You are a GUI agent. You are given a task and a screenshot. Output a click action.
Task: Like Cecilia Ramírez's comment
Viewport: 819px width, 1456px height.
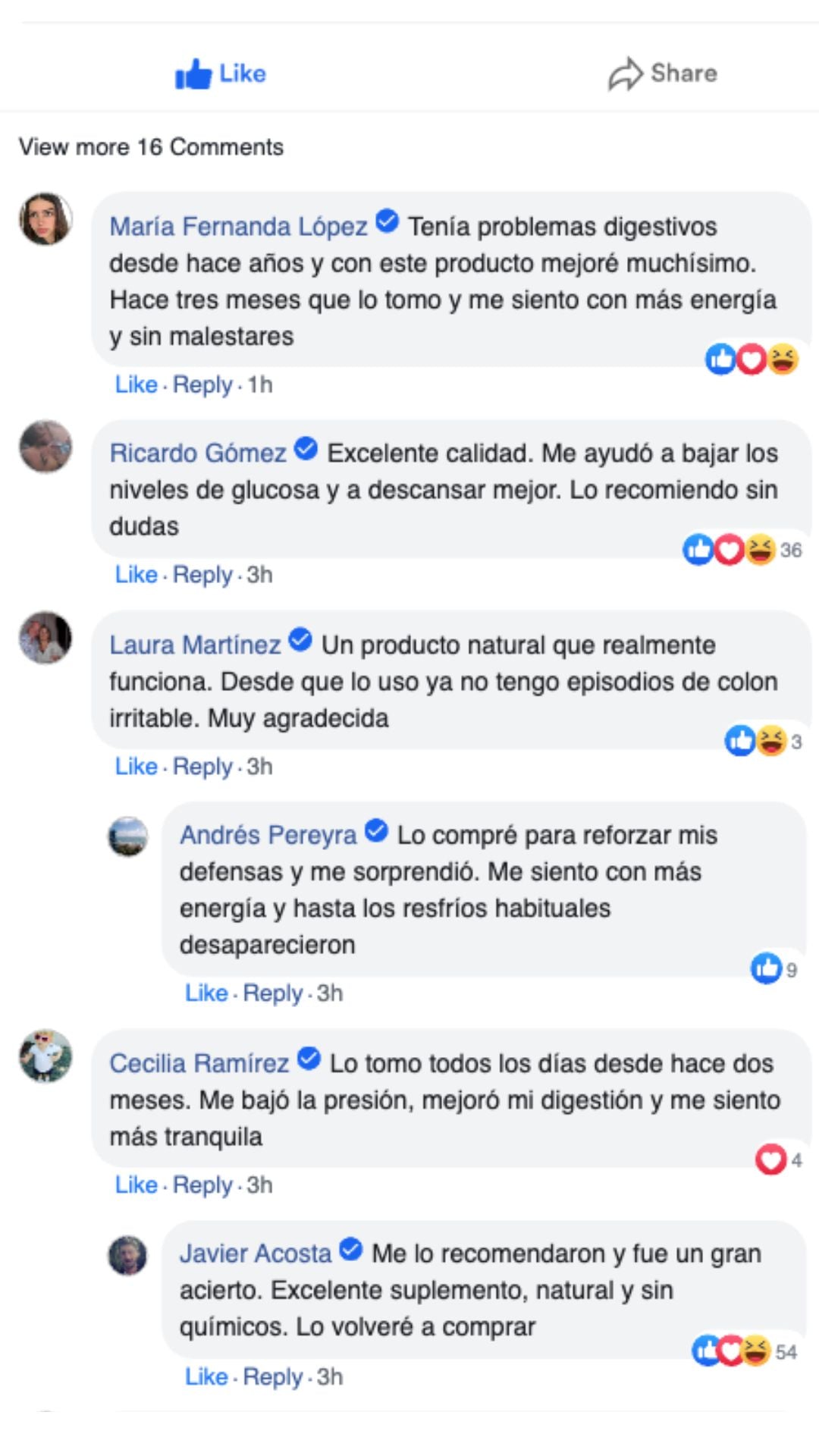[x=136, y=1185]
